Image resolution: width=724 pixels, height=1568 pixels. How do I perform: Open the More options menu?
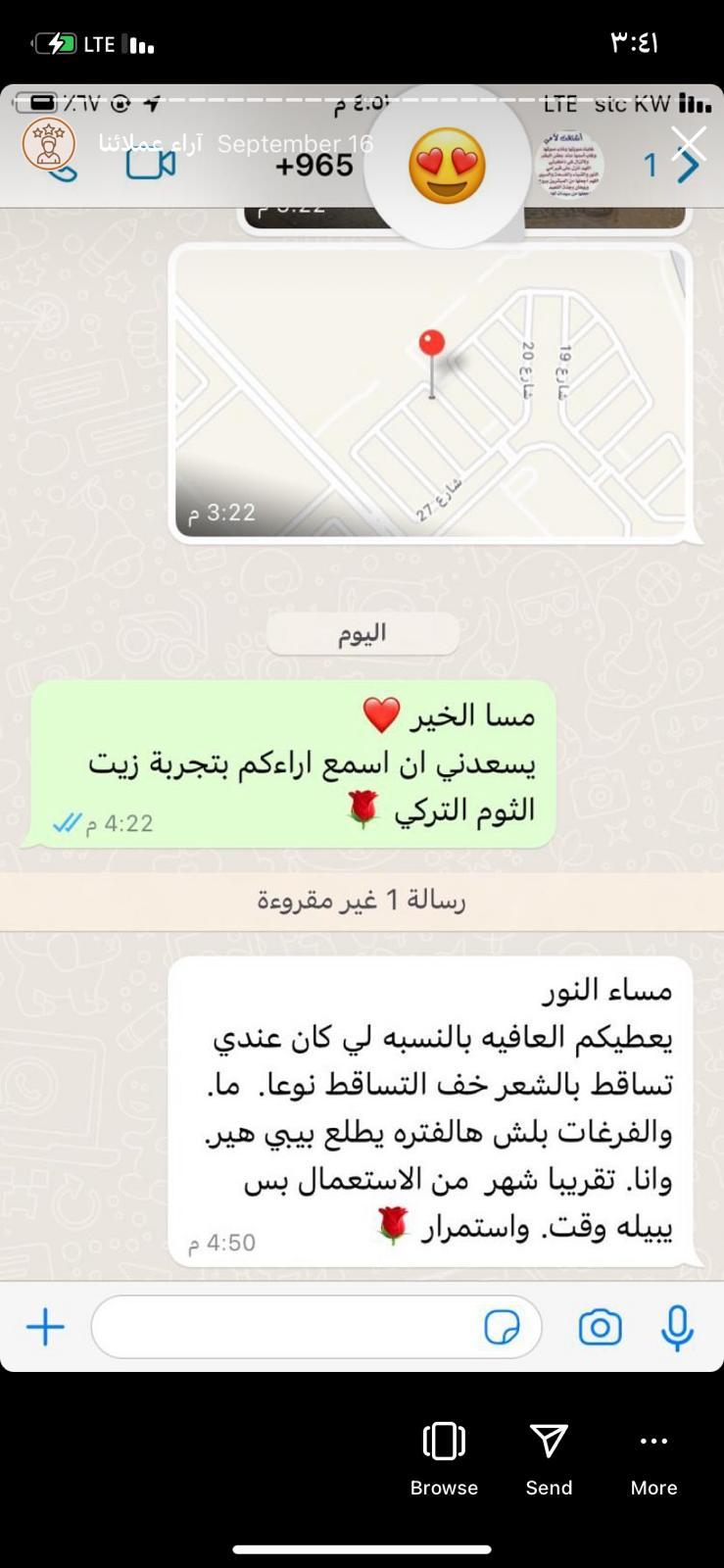[x=653, y=1458]
